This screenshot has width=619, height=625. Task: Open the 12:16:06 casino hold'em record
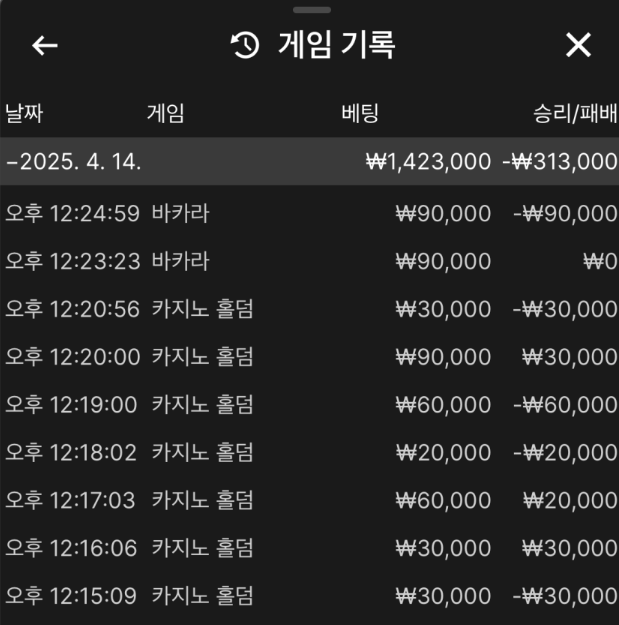(309, 548)
